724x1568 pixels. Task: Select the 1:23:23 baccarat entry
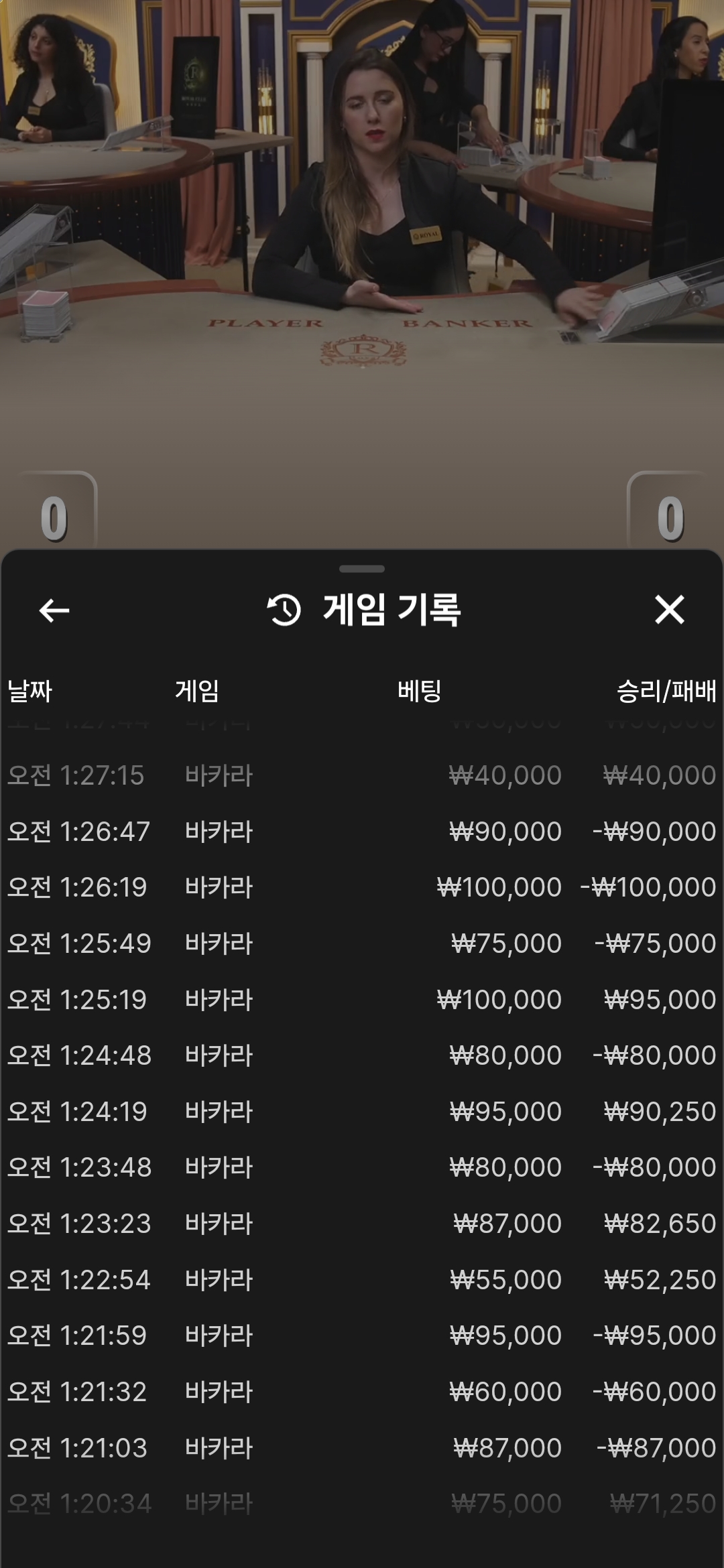click(x=362, y=1224)
